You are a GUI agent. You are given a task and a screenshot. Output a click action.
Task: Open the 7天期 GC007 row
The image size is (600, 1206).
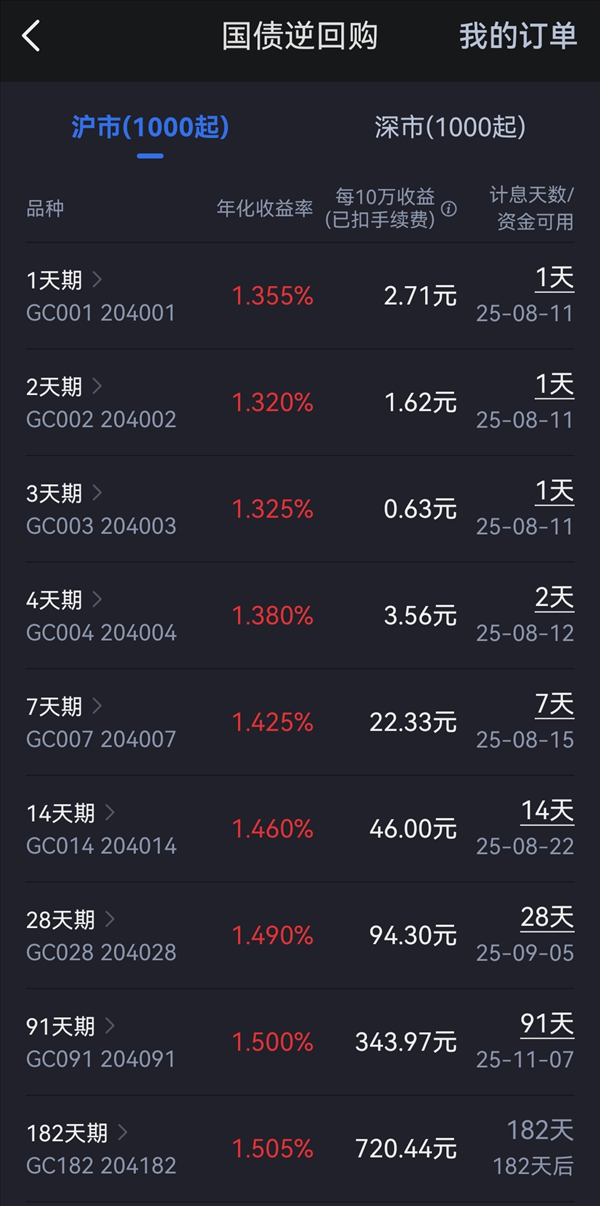tap(300, 723)
